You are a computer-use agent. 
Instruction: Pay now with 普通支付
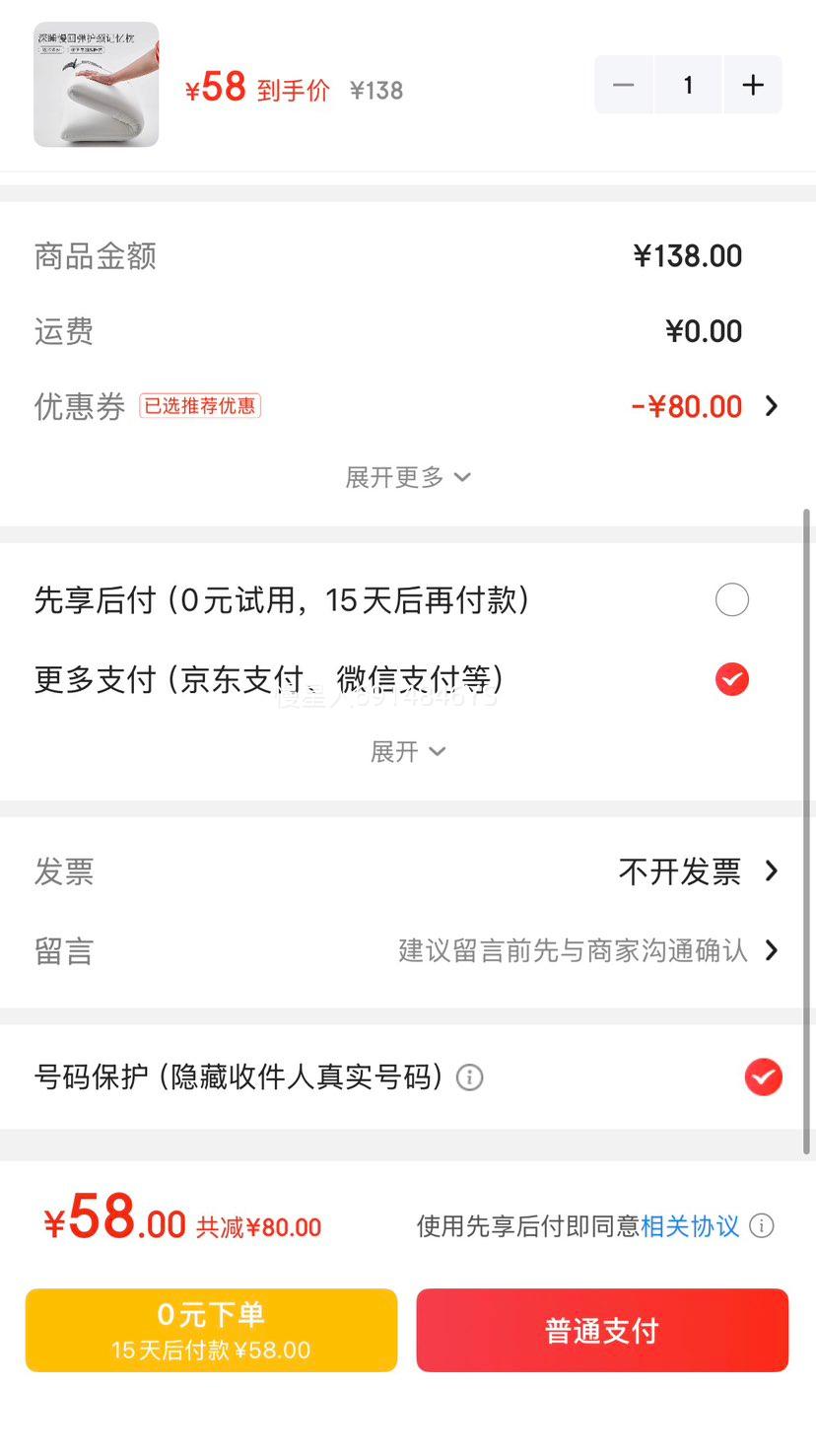(602, 1330)
